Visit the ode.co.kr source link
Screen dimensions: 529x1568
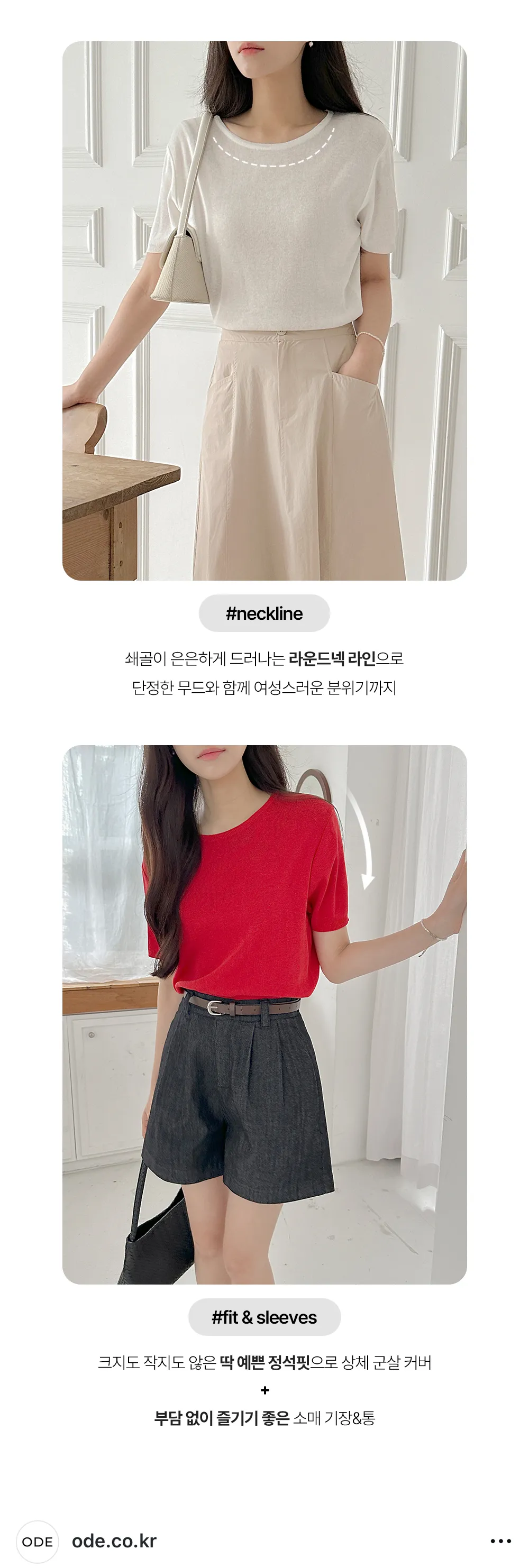point(114,1541)
